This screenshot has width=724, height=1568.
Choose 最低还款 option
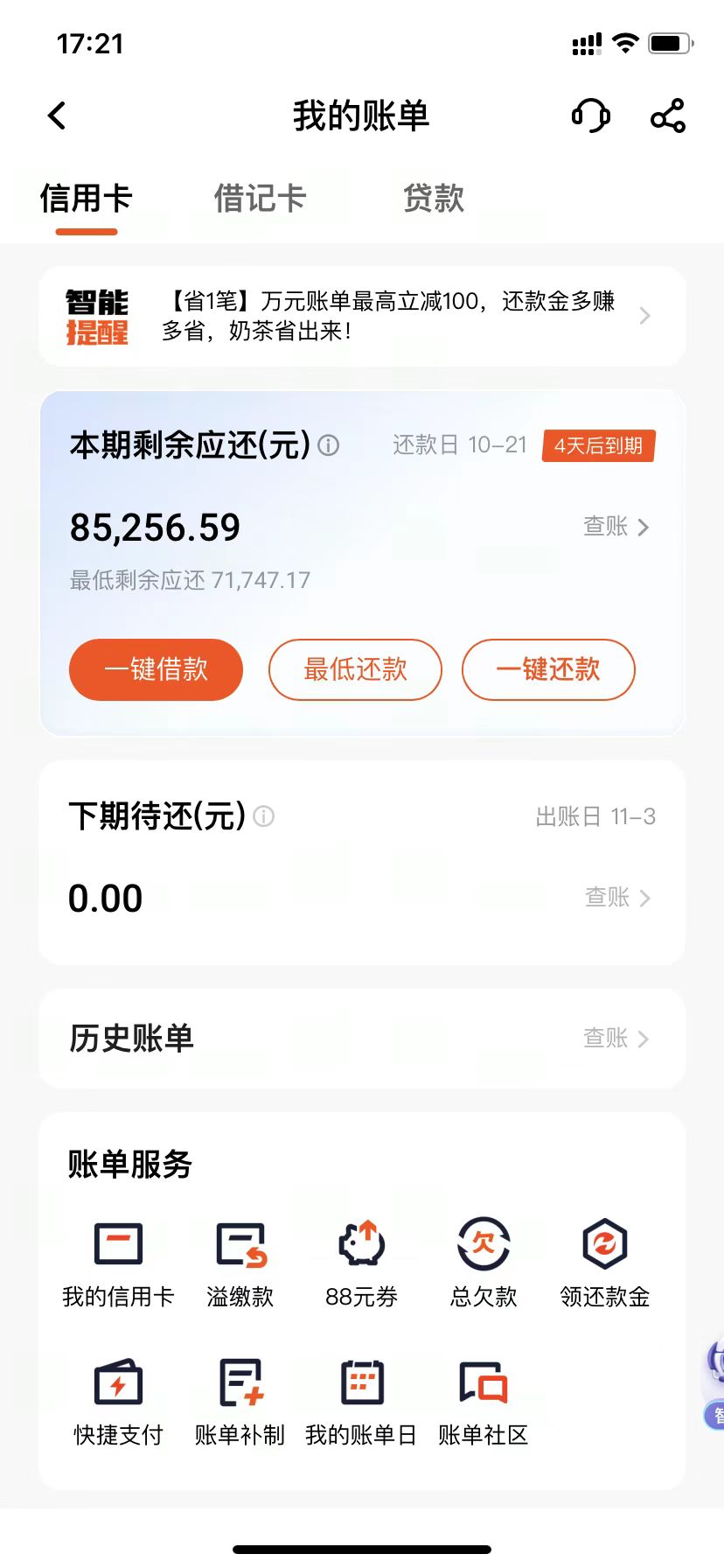pos(355,669)
